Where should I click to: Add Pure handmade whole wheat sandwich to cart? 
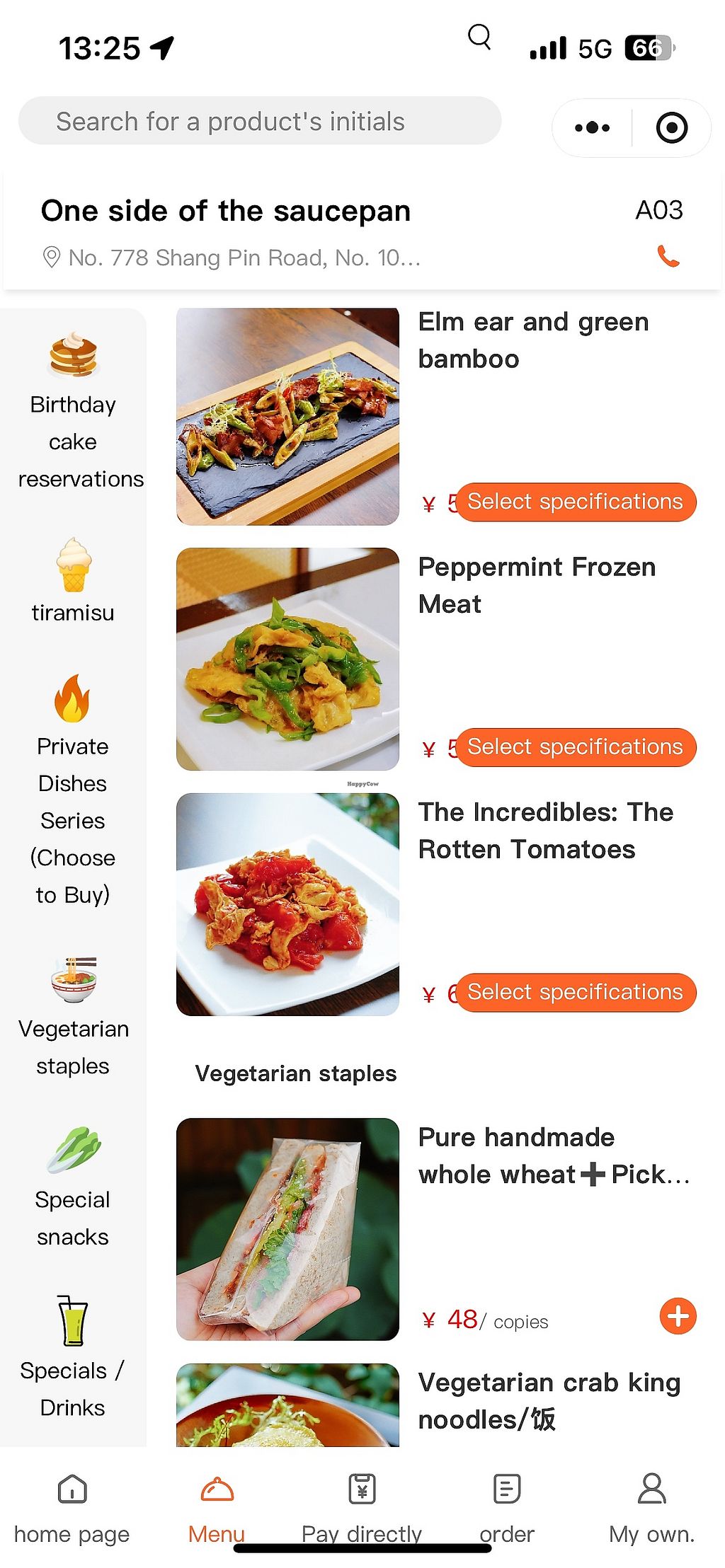678,1316
